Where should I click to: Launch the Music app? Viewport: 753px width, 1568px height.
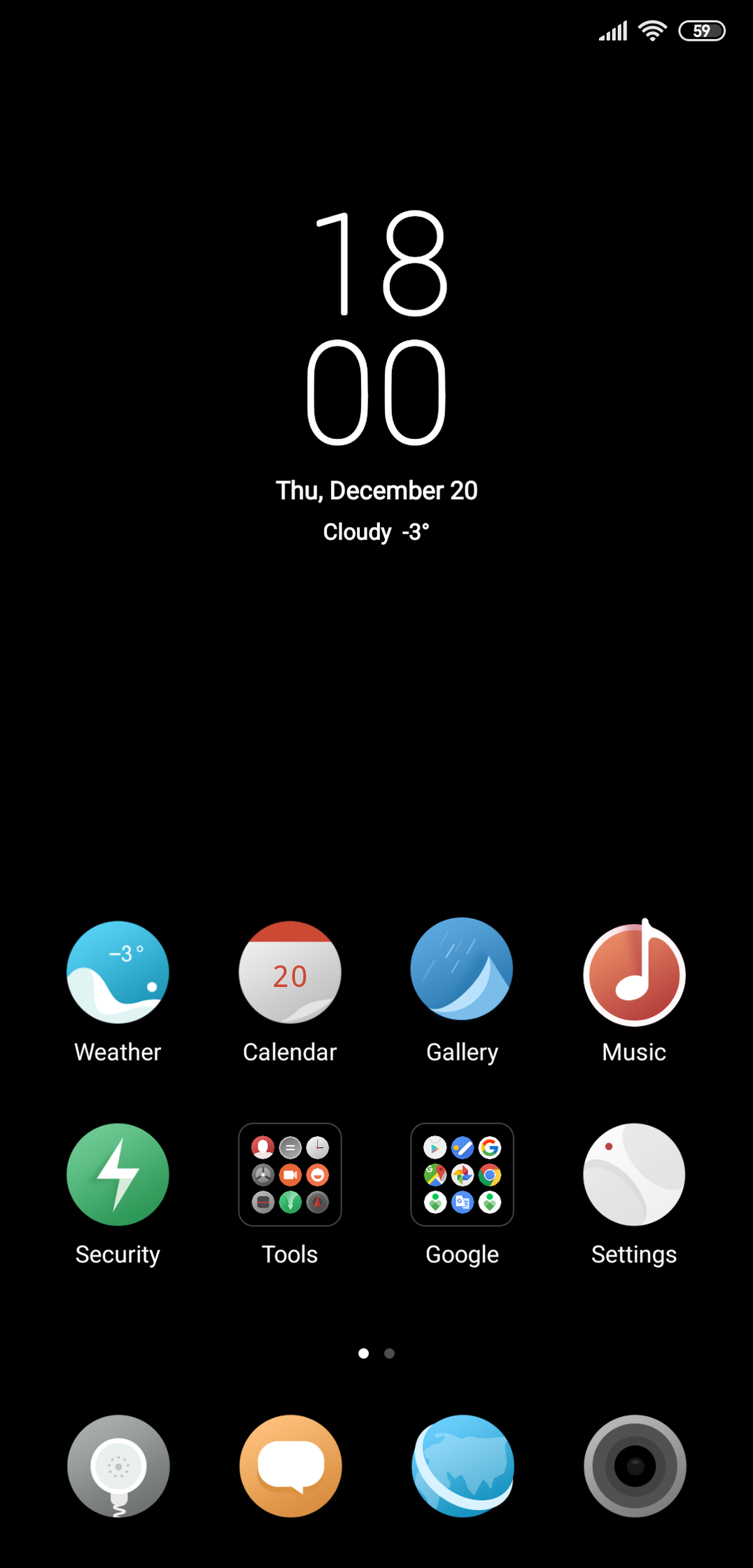pos(634,974)
